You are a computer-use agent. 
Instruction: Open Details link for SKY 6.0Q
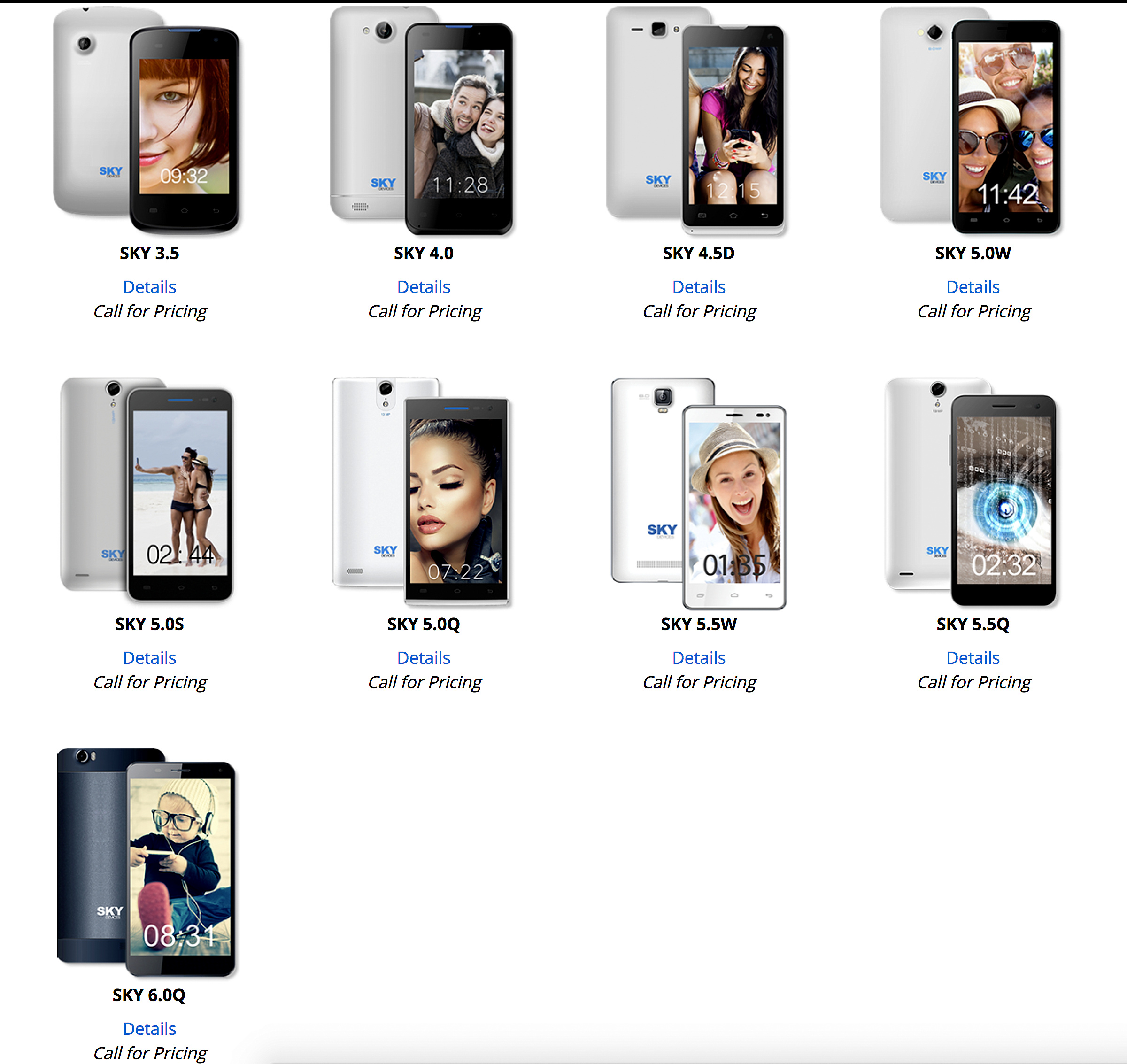click(149, 1029)
